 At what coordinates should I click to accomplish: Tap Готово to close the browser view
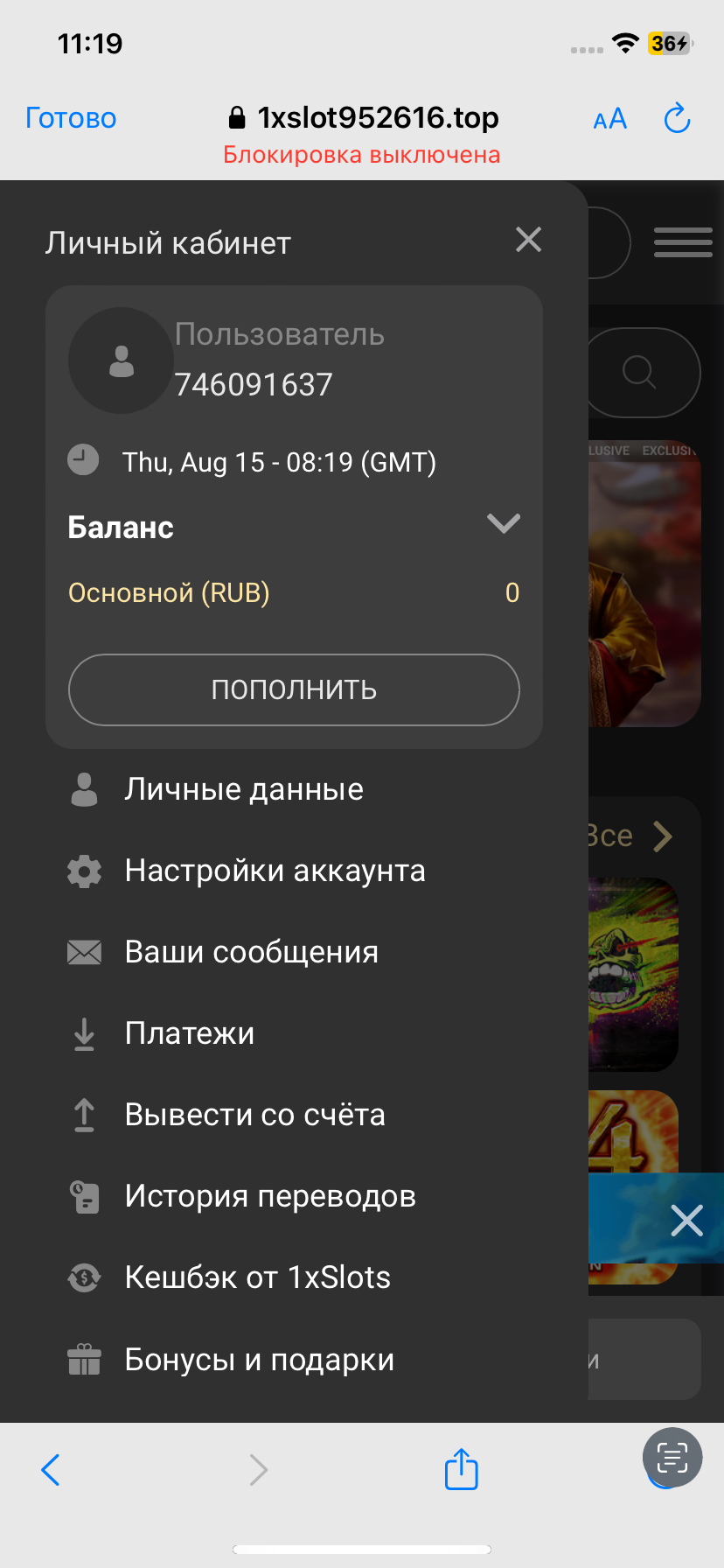(x=70, y=117)
